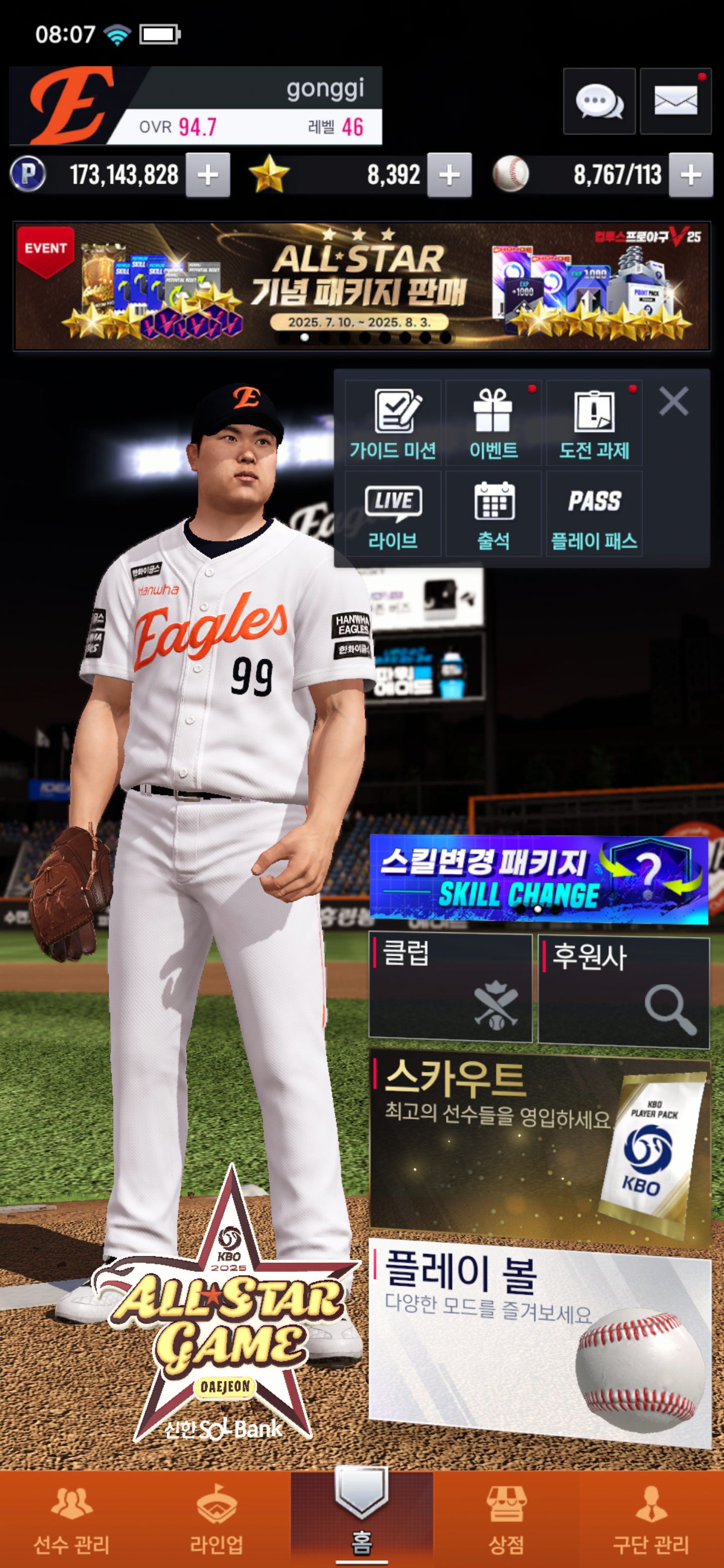Screen dimensions: 724x1568
Task: Open the 후원사 tile
Action: (623, 992)
